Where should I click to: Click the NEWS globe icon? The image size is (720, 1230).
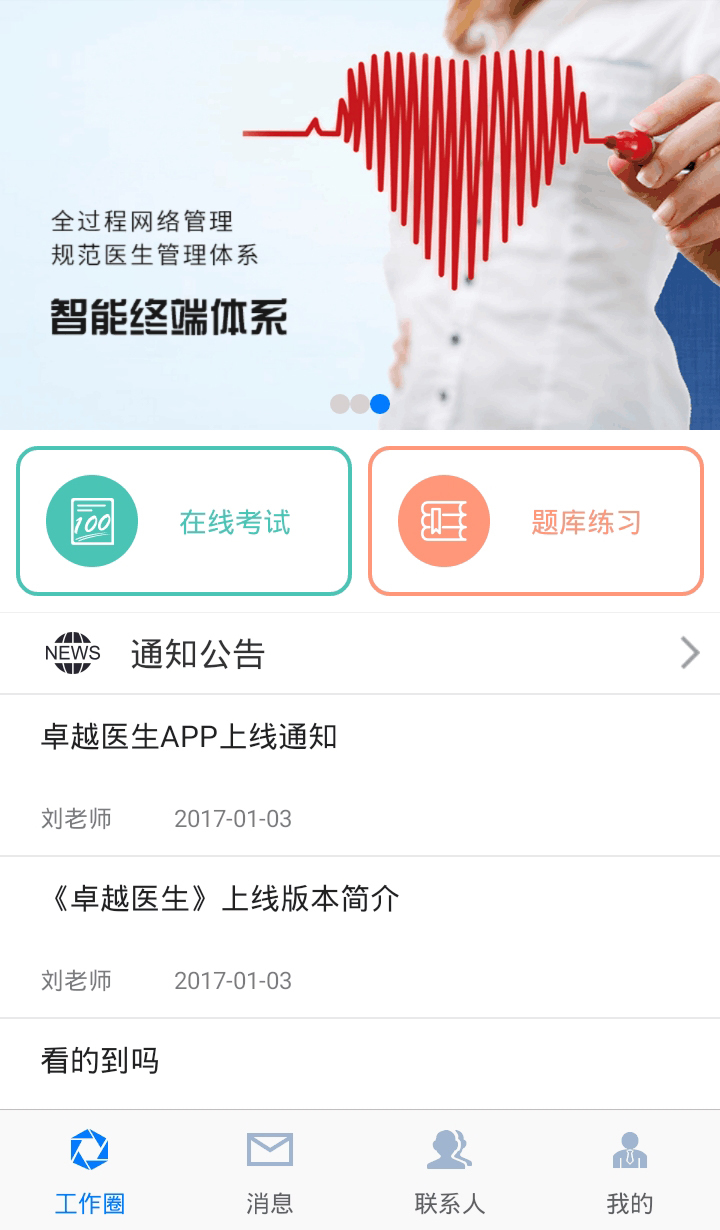point(73,653)
